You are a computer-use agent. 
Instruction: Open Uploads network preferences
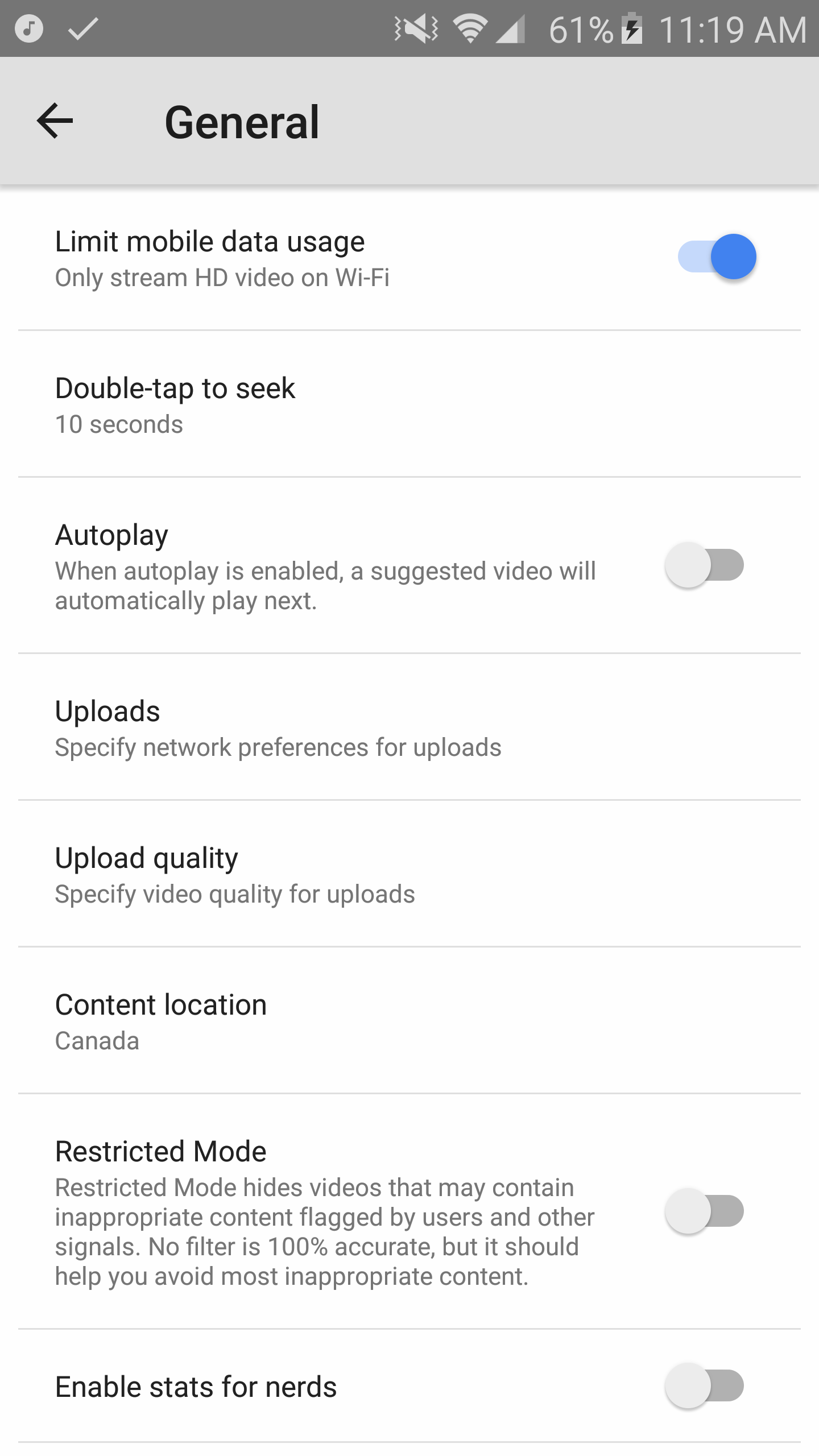(409, 728)
